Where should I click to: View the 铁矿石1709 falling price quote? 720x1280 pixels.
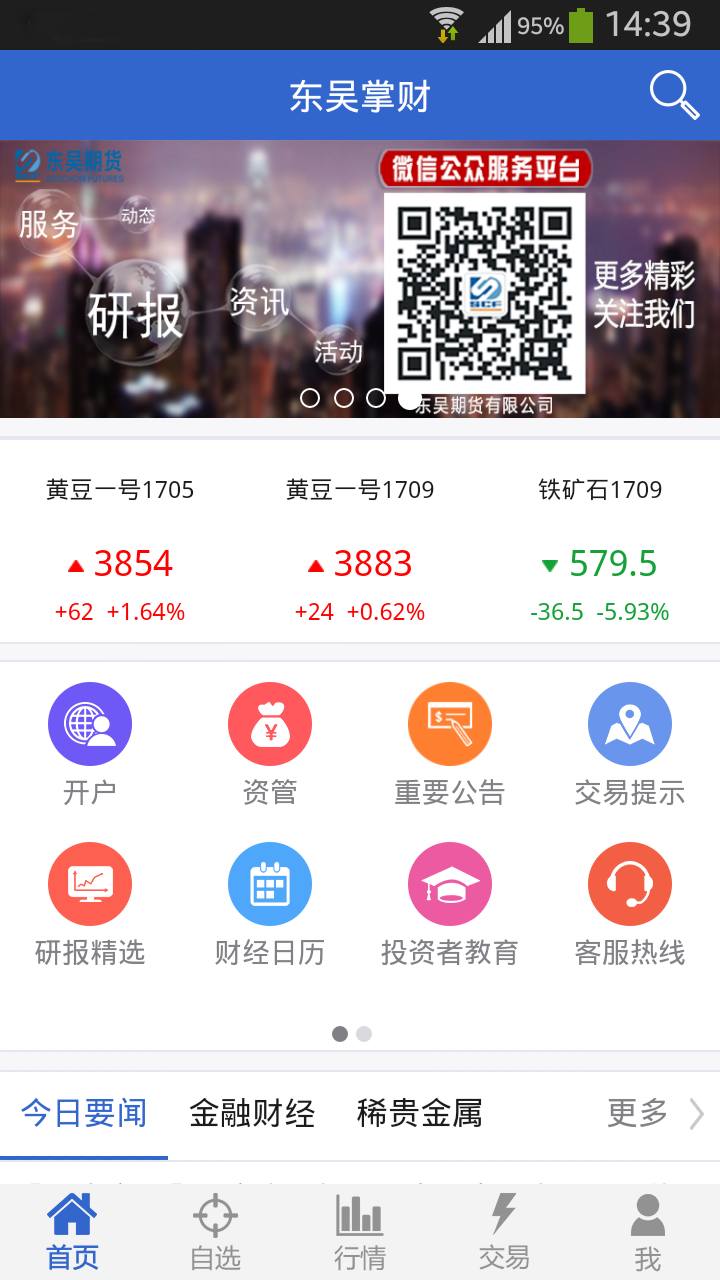tap(600, 545)
